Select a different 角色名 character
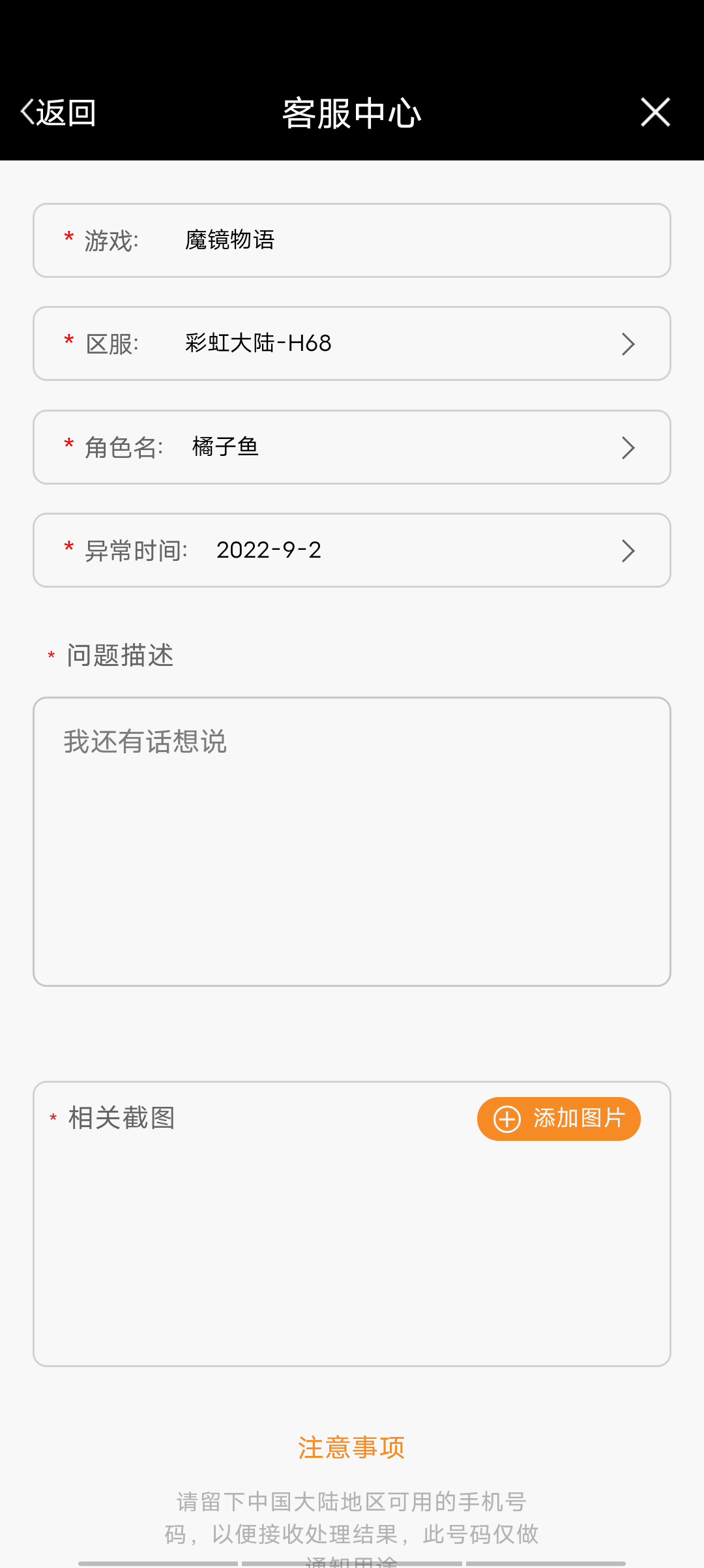The height and width of the screenshot is (1568, 704). 352,447
